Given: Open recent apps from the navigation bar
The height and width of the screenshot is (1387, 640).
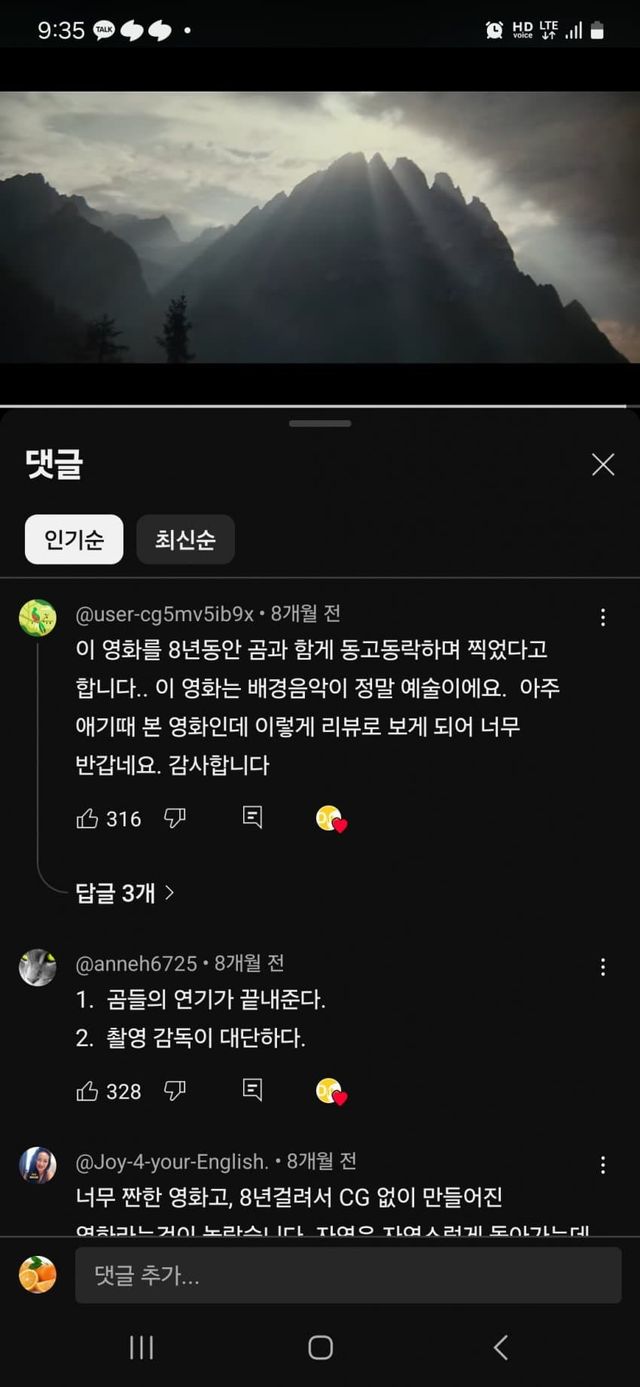Looking at the screenshot, I should pyautogui.click(x=141, y=1347).
